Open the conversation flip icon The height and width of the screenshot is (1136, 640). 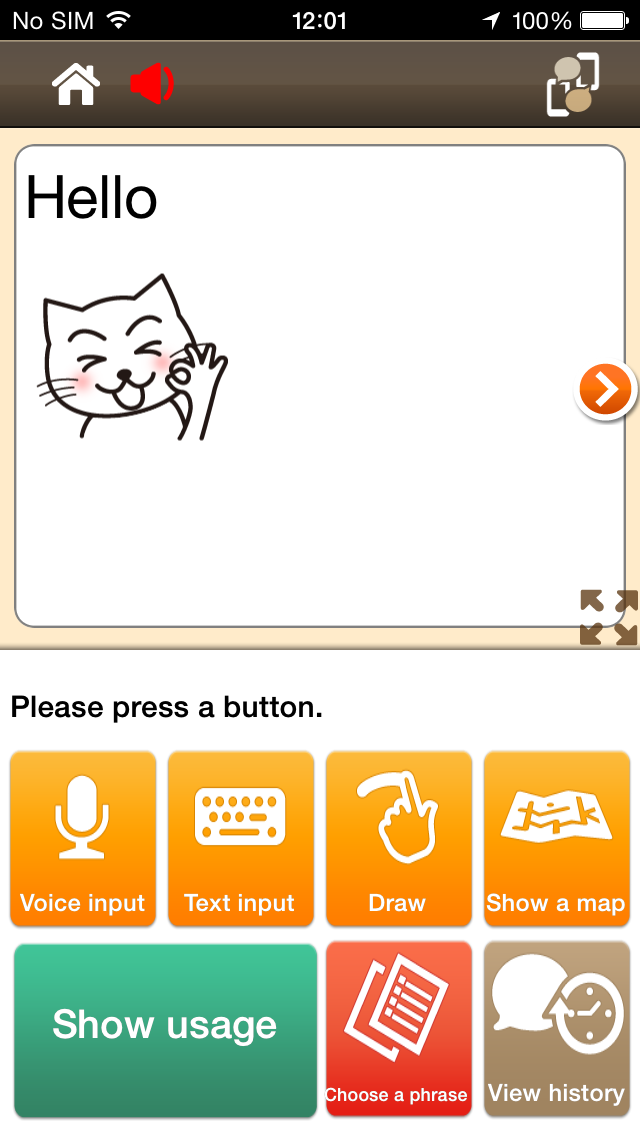pyautogui.click(x=573, y=84)
